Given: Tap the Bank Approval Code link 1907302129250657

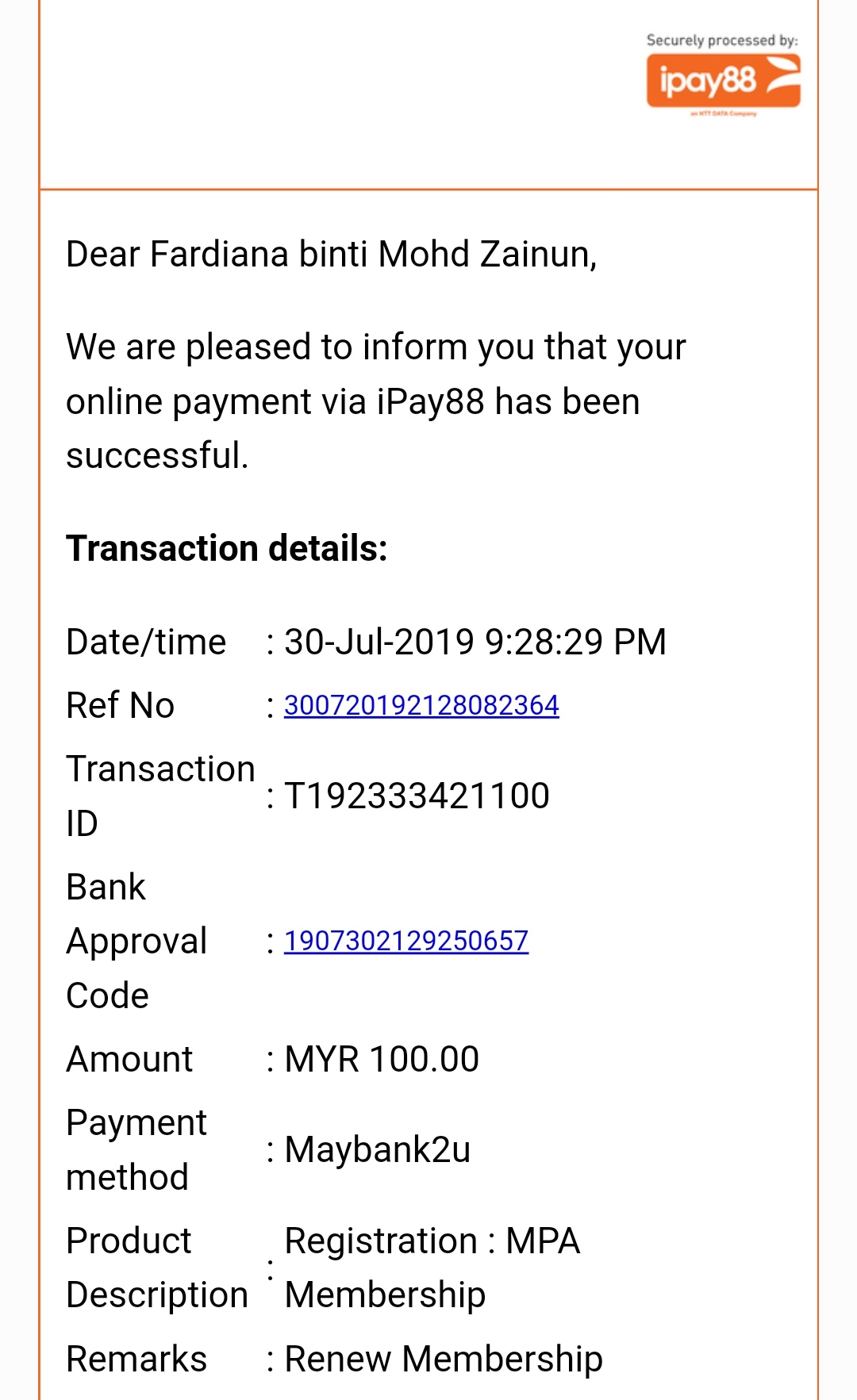Looking at the screenshot, I should coord(406,941).
